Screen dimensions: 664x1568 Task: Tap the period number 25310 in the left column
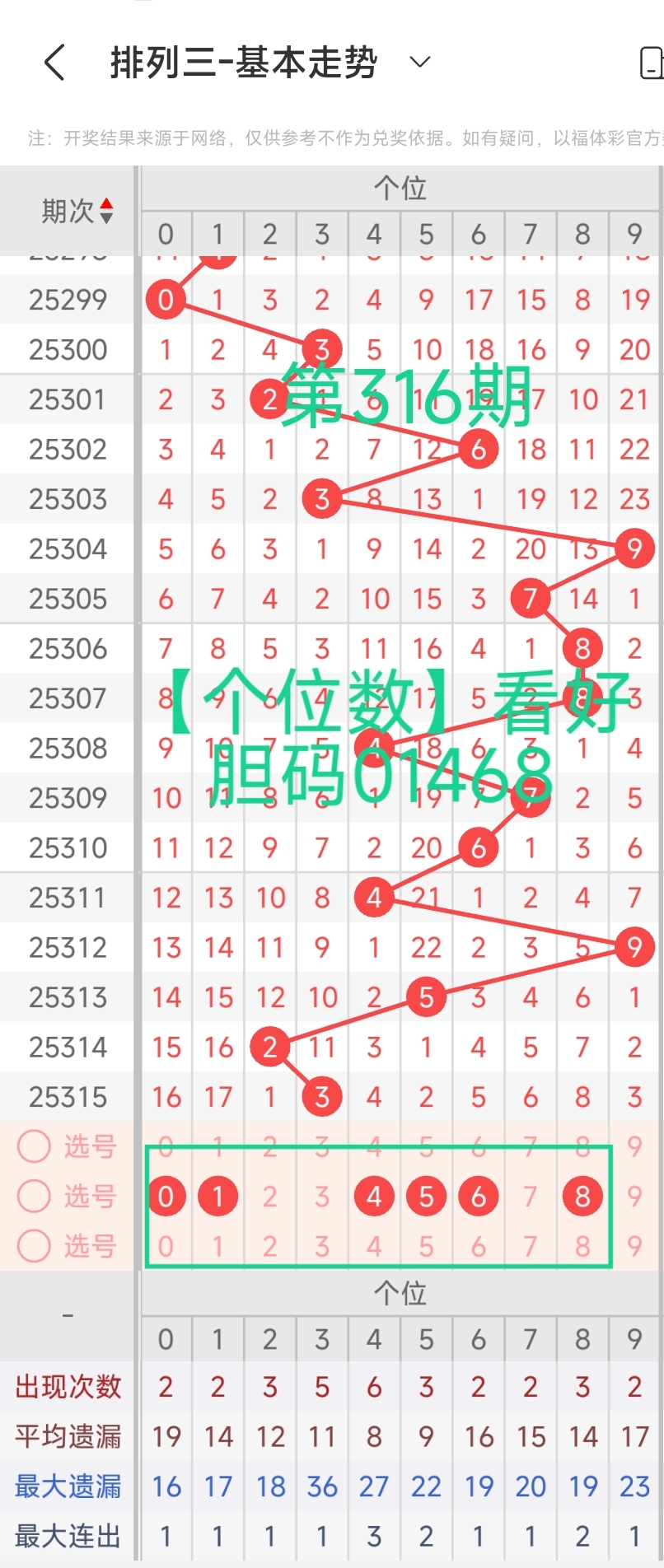[x=67, y=847]
